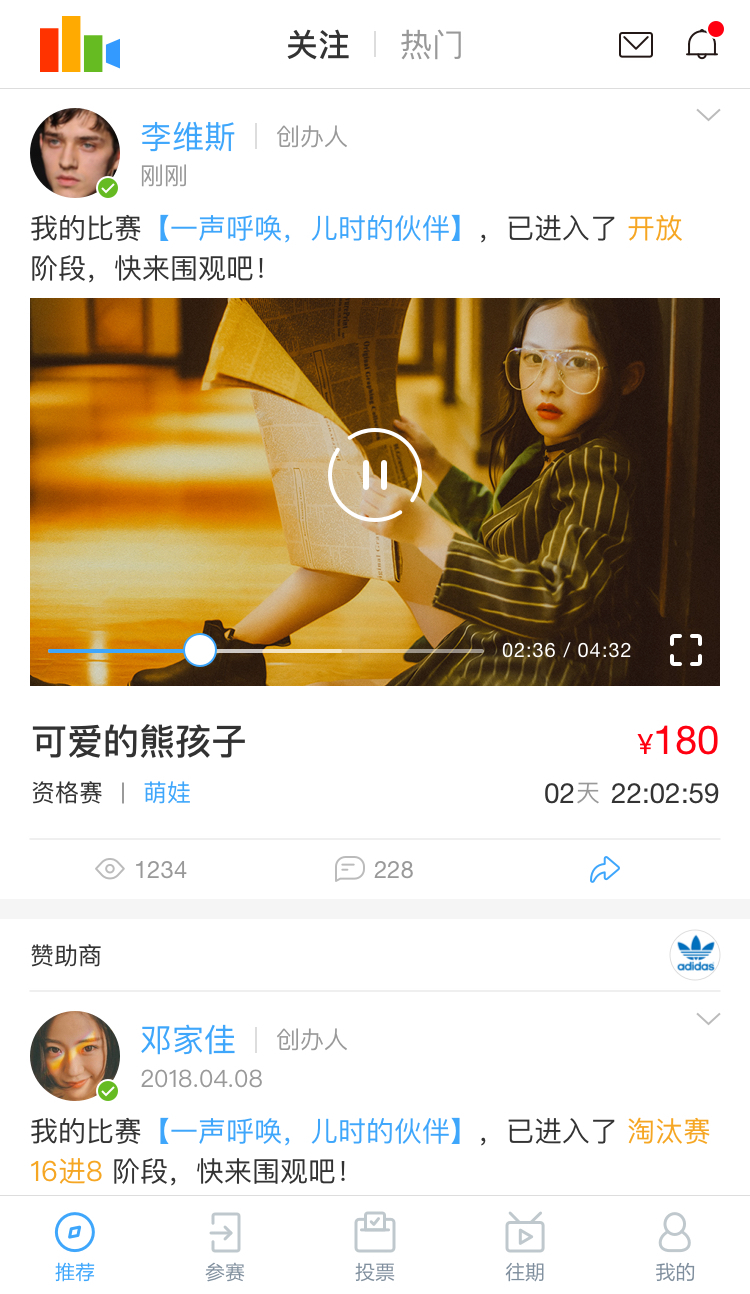Open the messages envelope icon
This screenshot has width=750, height=1294.
click(636, 45)
